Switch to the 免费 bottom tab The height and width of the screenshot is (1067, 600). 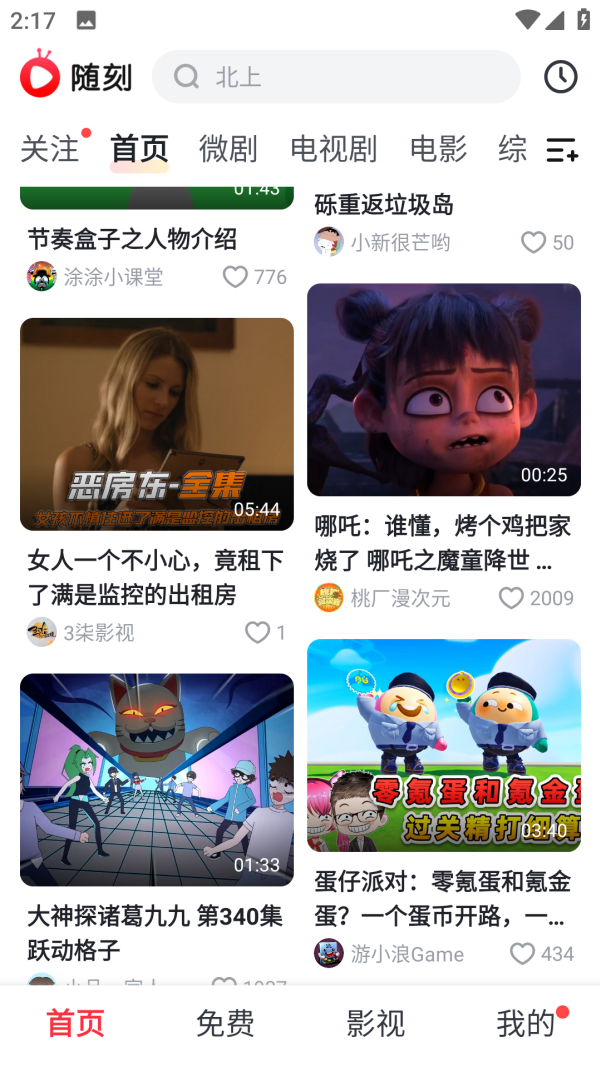tap(225, 1023)
